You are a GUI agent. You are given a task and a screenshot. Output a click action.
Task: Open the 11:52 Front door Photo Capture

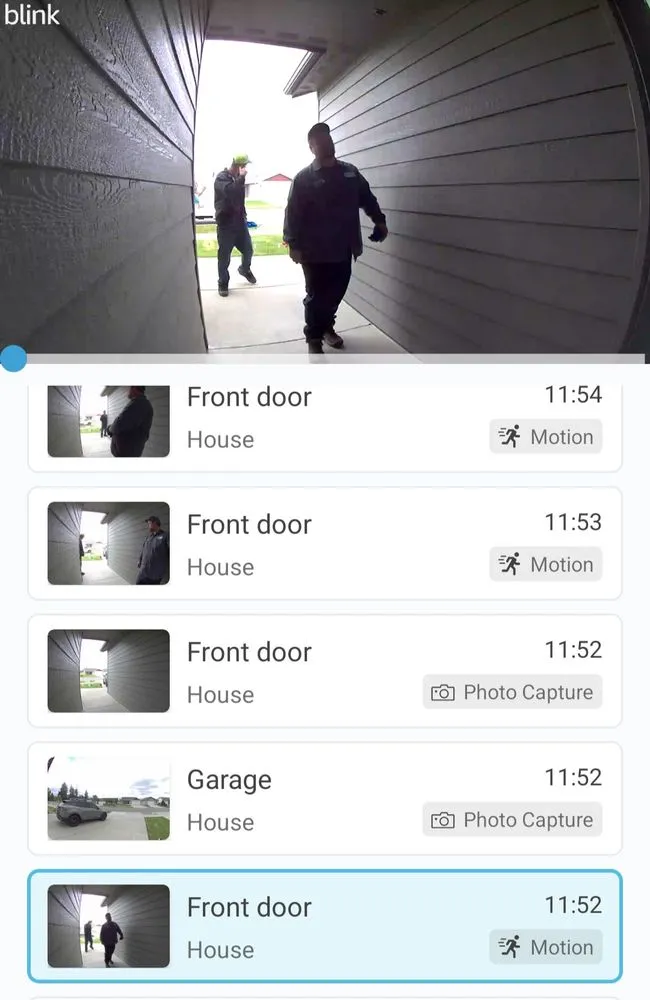tap(324, 671)
